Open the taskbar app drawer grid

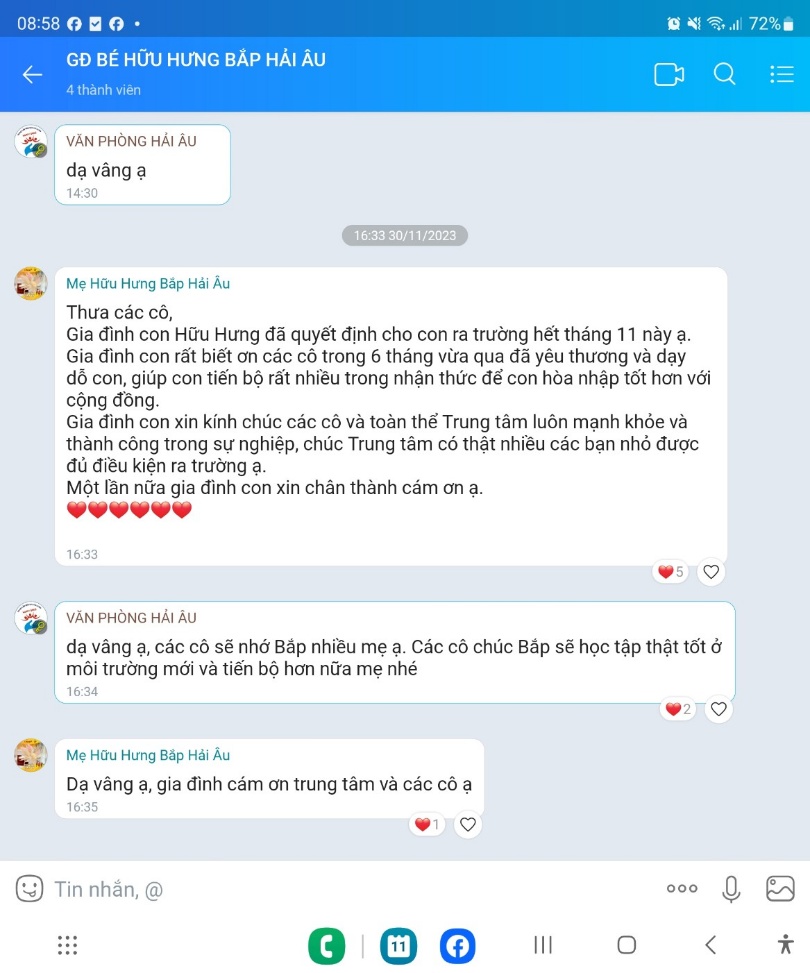coord(67,945)
